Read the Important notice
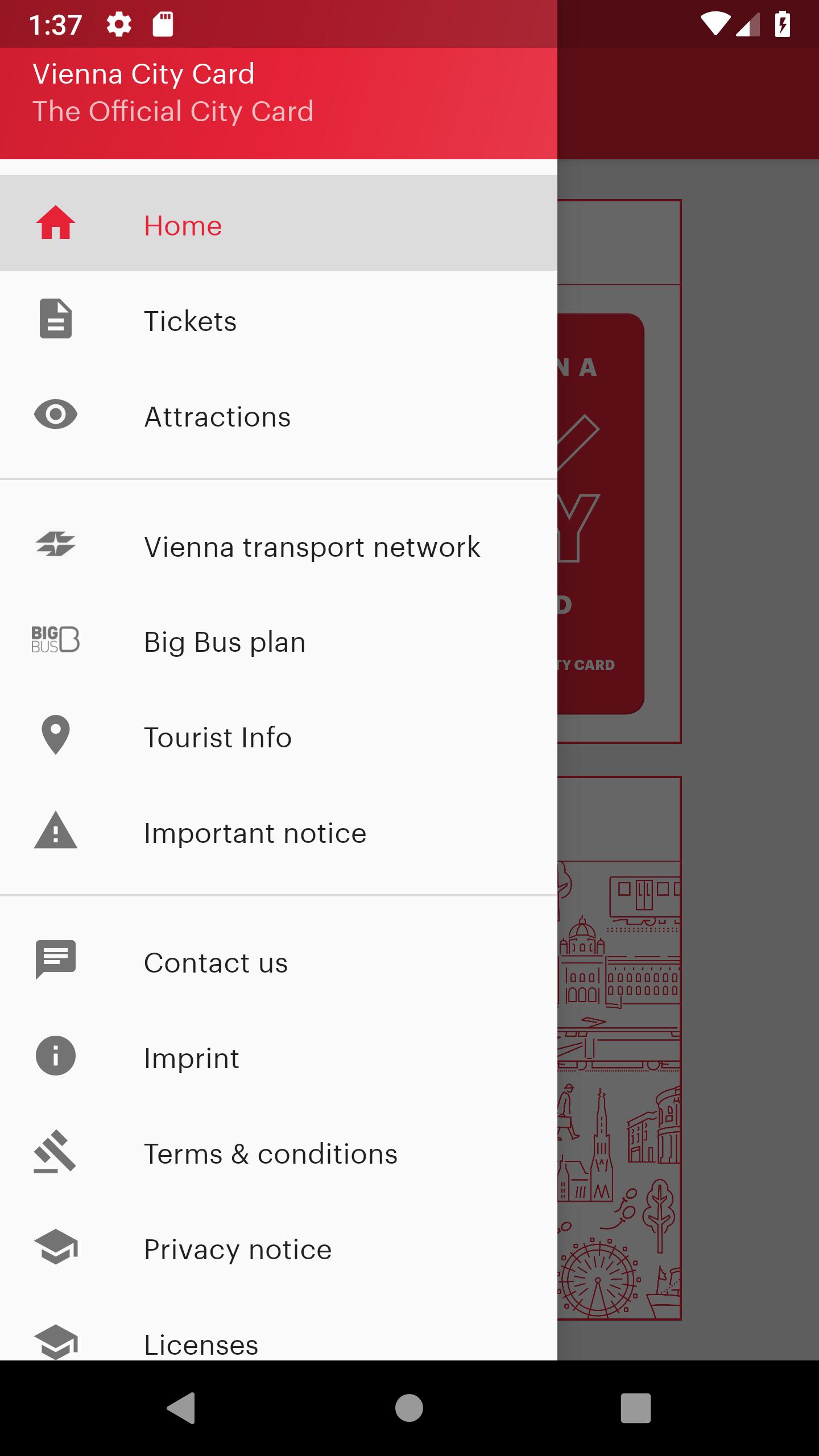The width and height of the screenshot is (819, 1456). (x=278, y=833)
